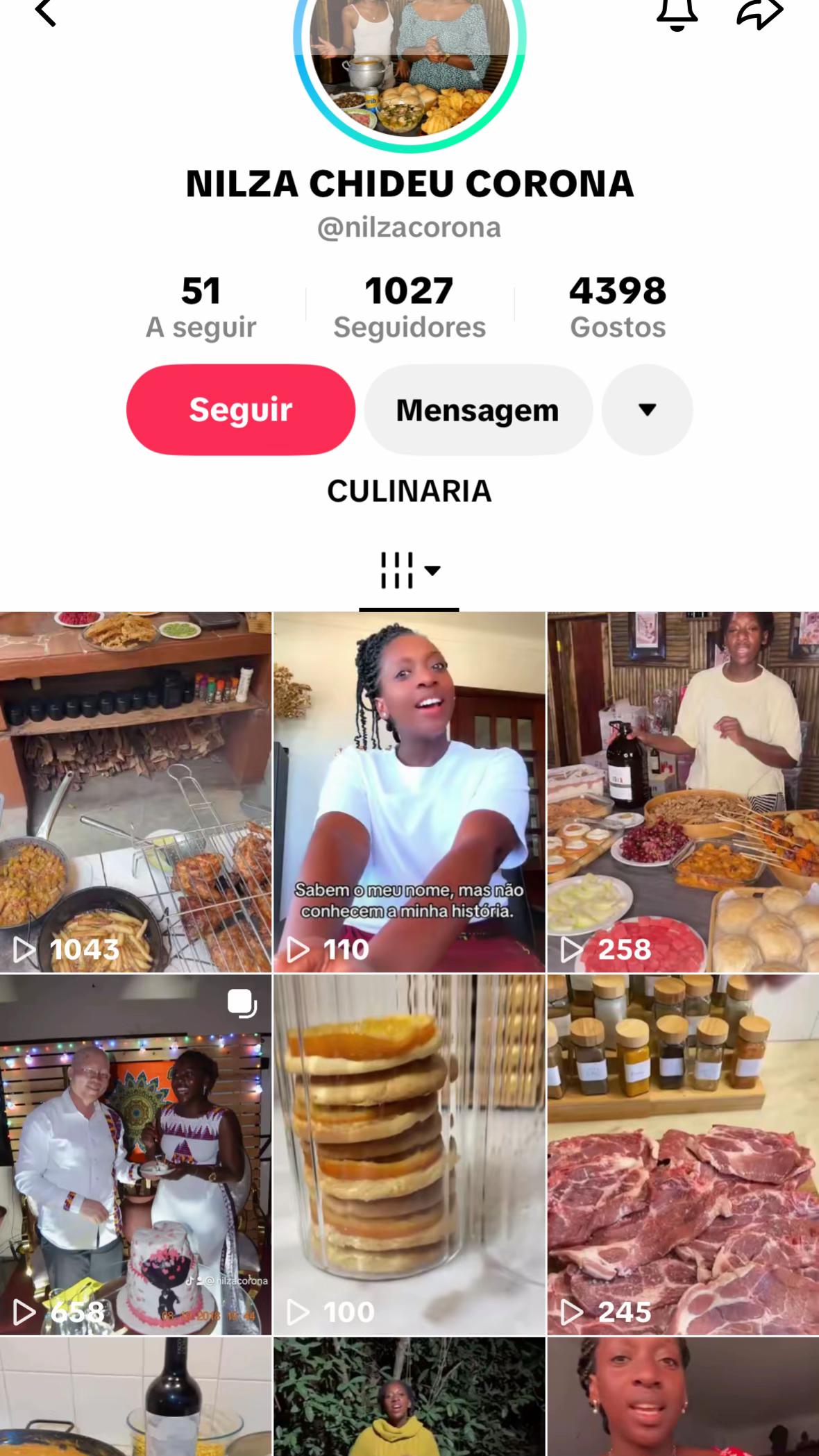
Task: Expand the suggested accounts dropdown arrow
Action: [x=647, y=409]
